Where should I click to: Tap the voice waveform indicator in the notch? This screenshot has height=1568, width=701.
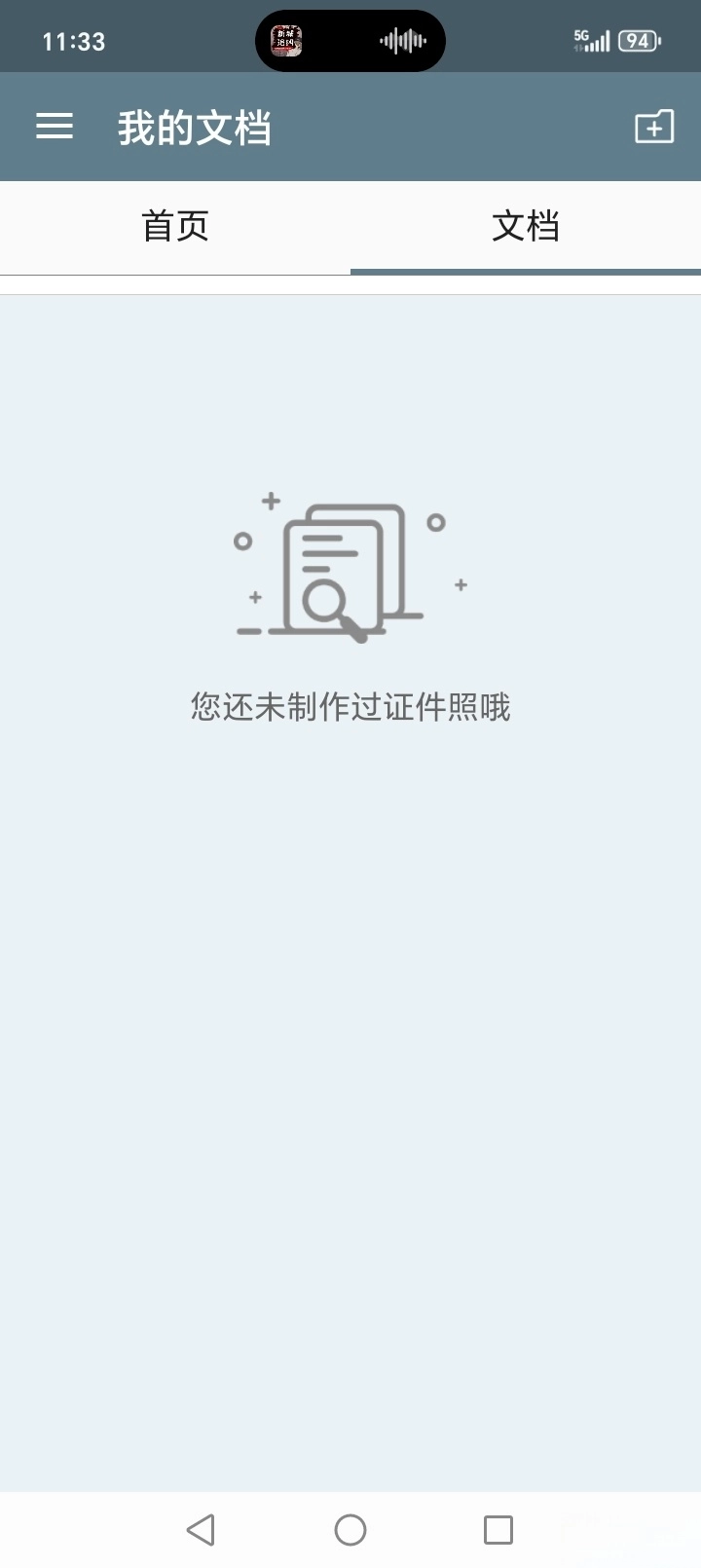(x=400, y=40)
